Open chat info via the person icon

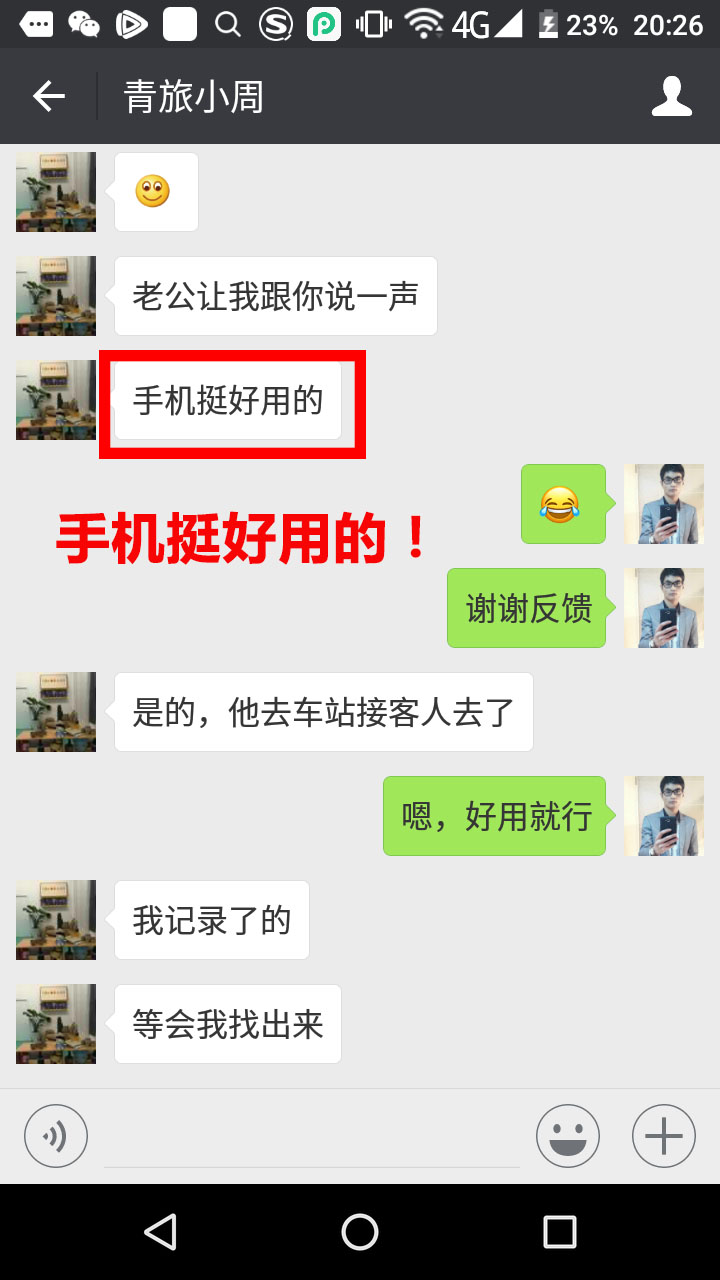click(671, 97)
